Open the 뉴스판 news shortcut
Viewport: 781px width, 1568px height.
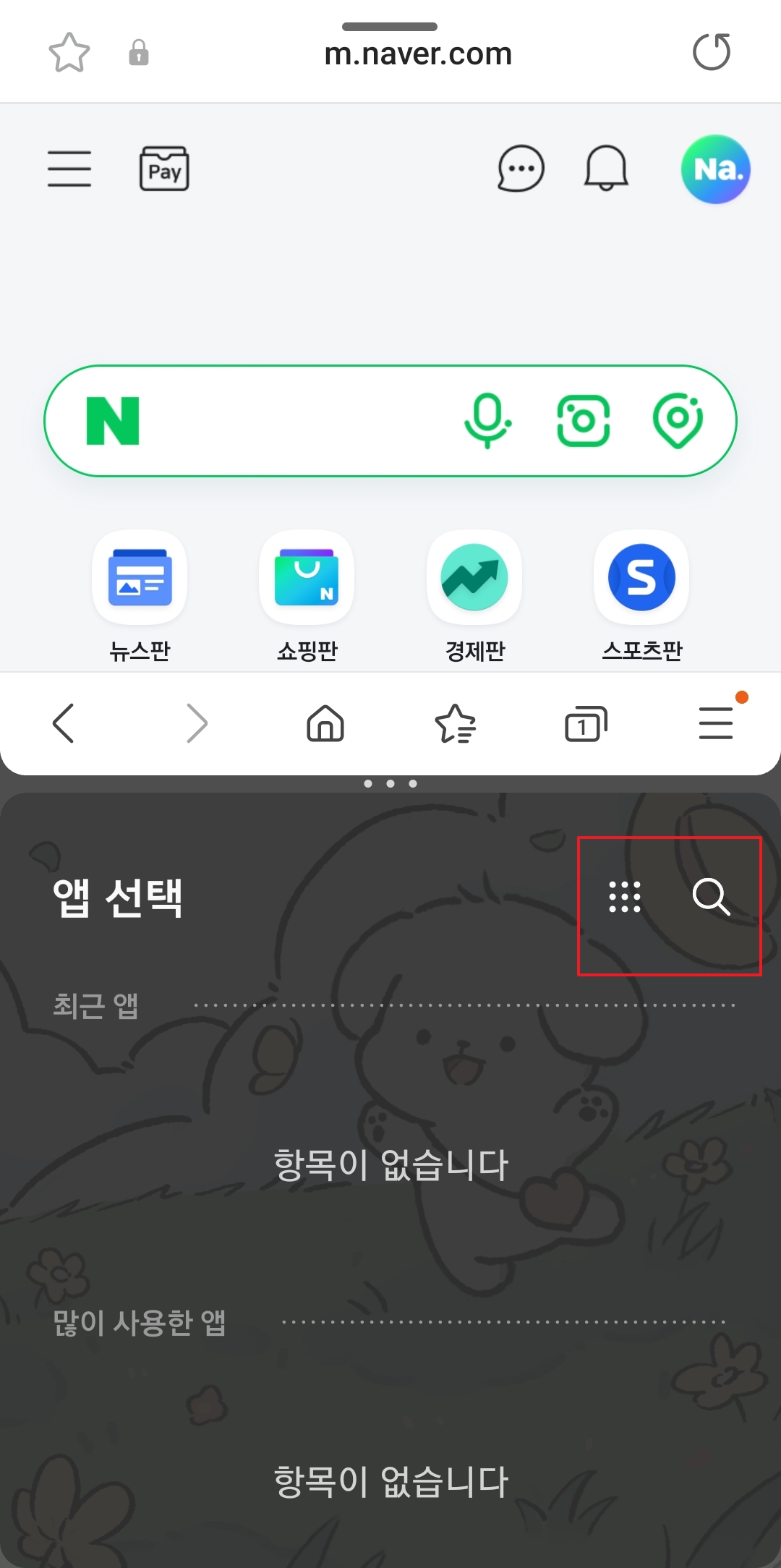point(139,577)
